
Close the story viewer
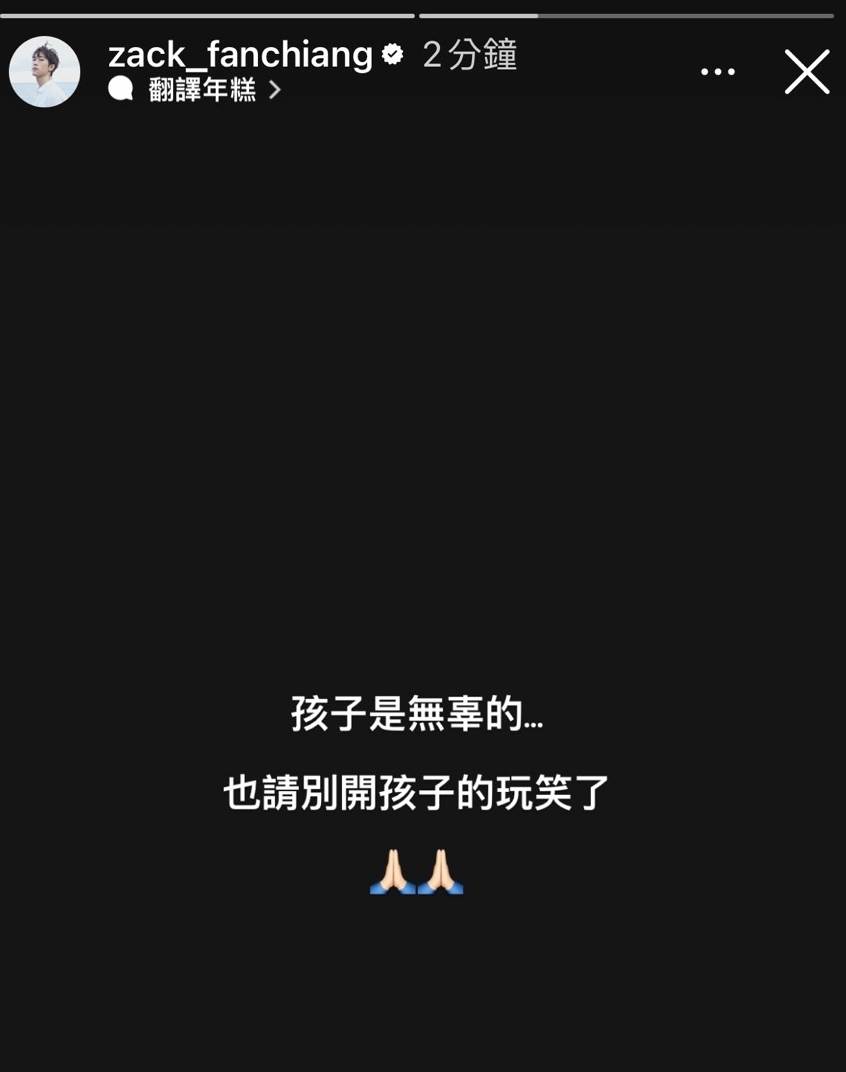[x=806, y=72]
